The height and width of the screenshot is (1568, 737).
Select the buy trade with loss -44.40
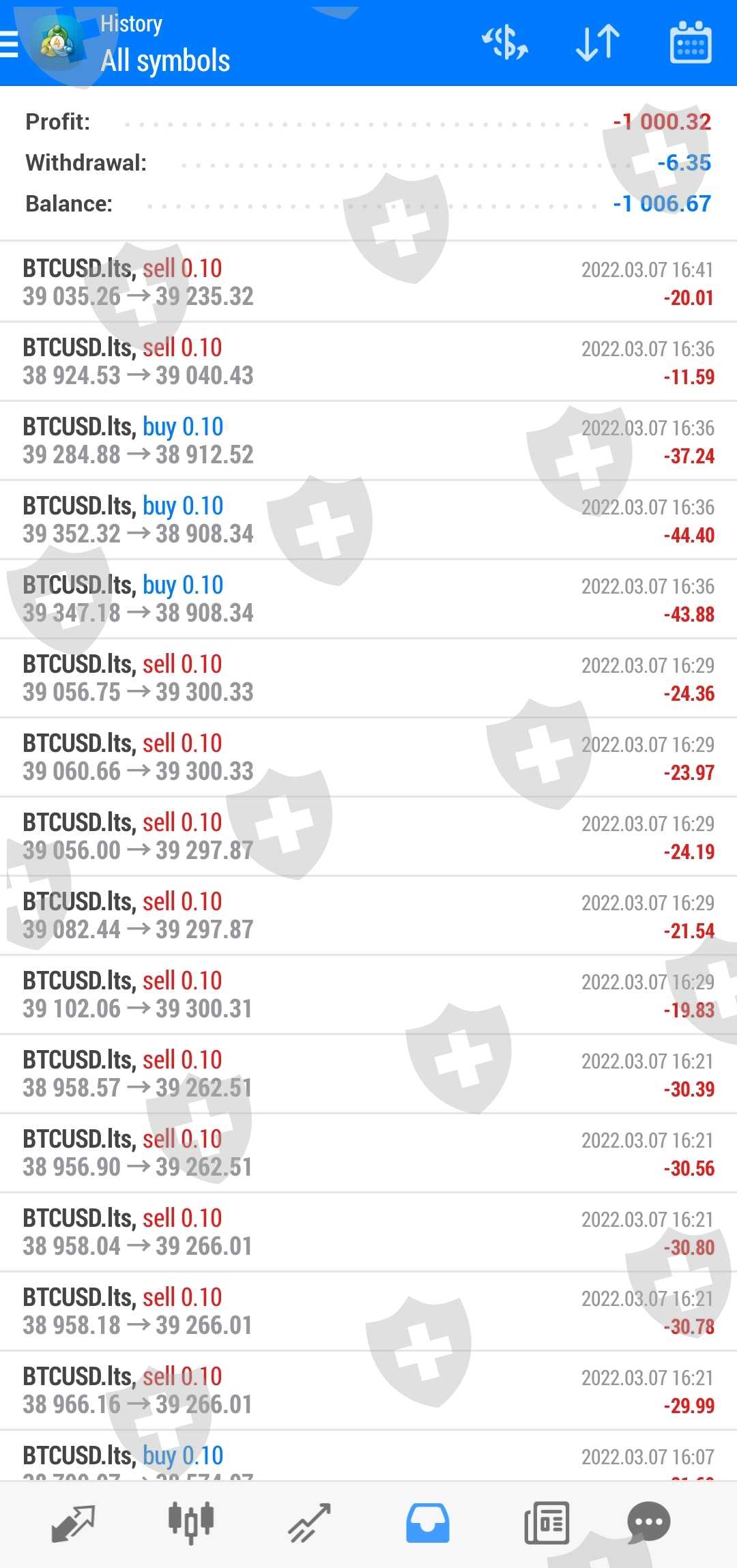point(369,519)
